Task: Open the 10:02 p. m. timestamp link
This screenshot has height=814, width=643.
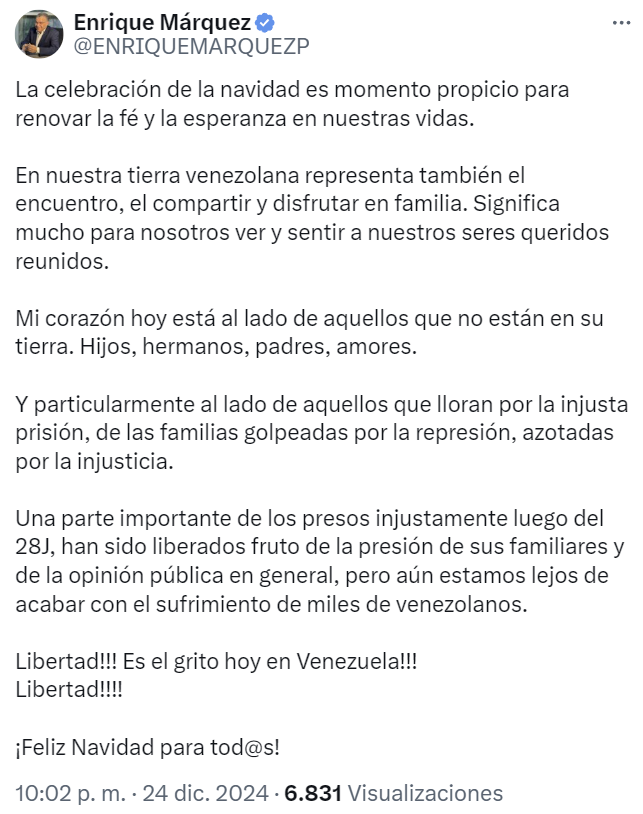Action: (x=70, y=793)
